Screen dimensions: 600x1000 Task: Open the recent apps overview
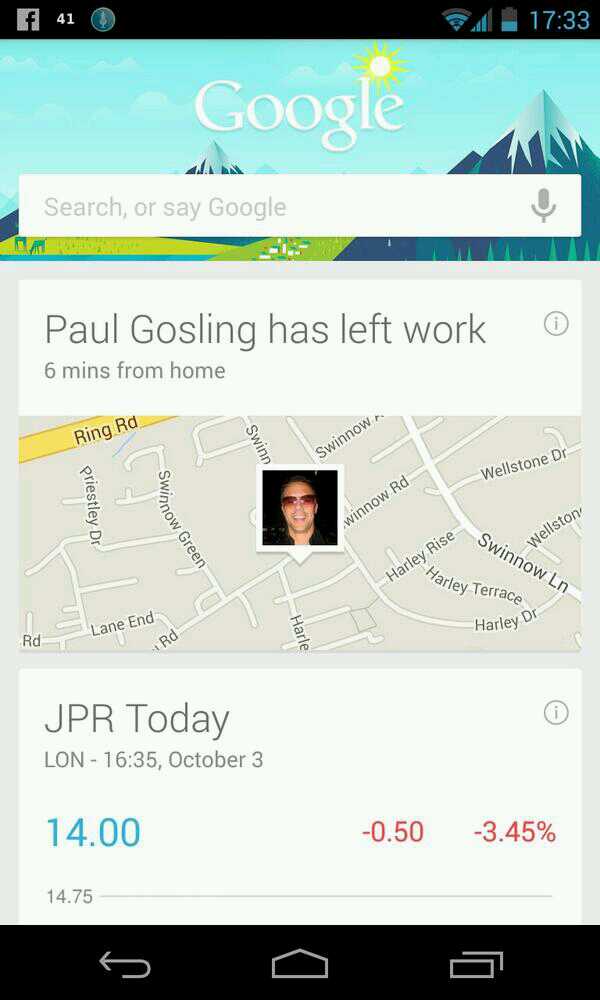476,964
